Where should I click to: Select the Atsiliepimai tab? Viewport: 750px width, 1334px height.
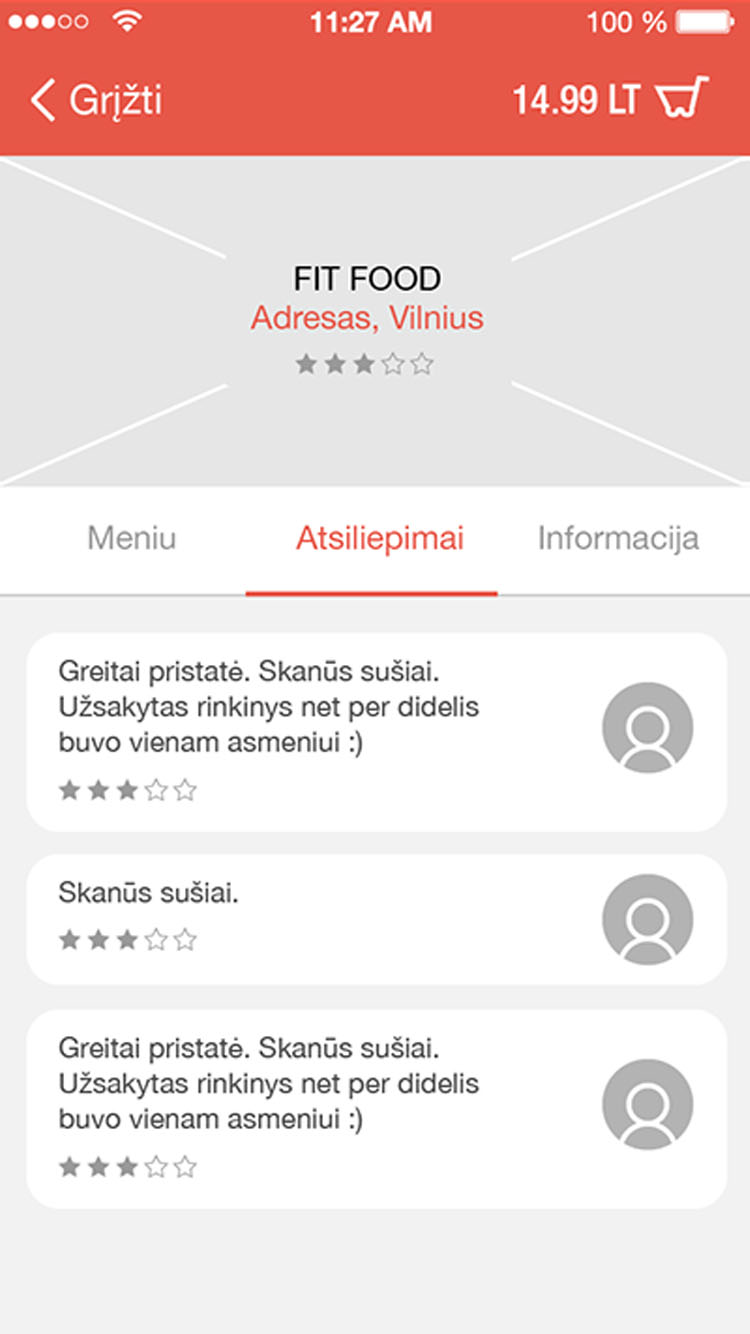pyautogui.click(x=379, y=539)
